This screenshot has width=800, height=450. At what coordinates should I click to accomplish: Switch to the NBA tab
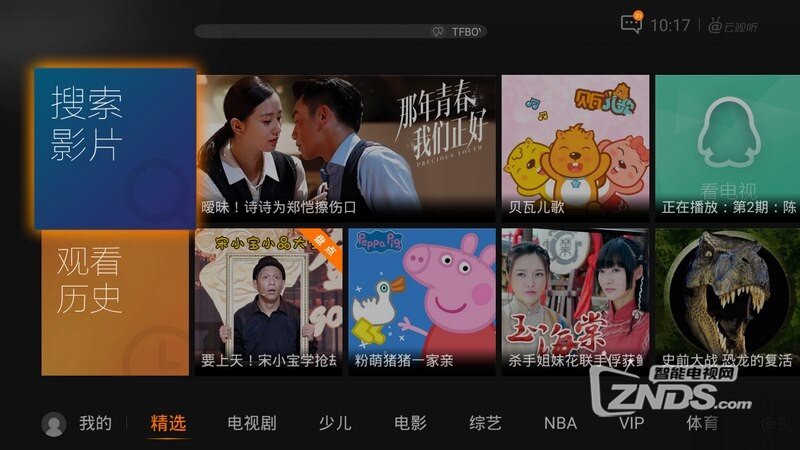(560, 423)
